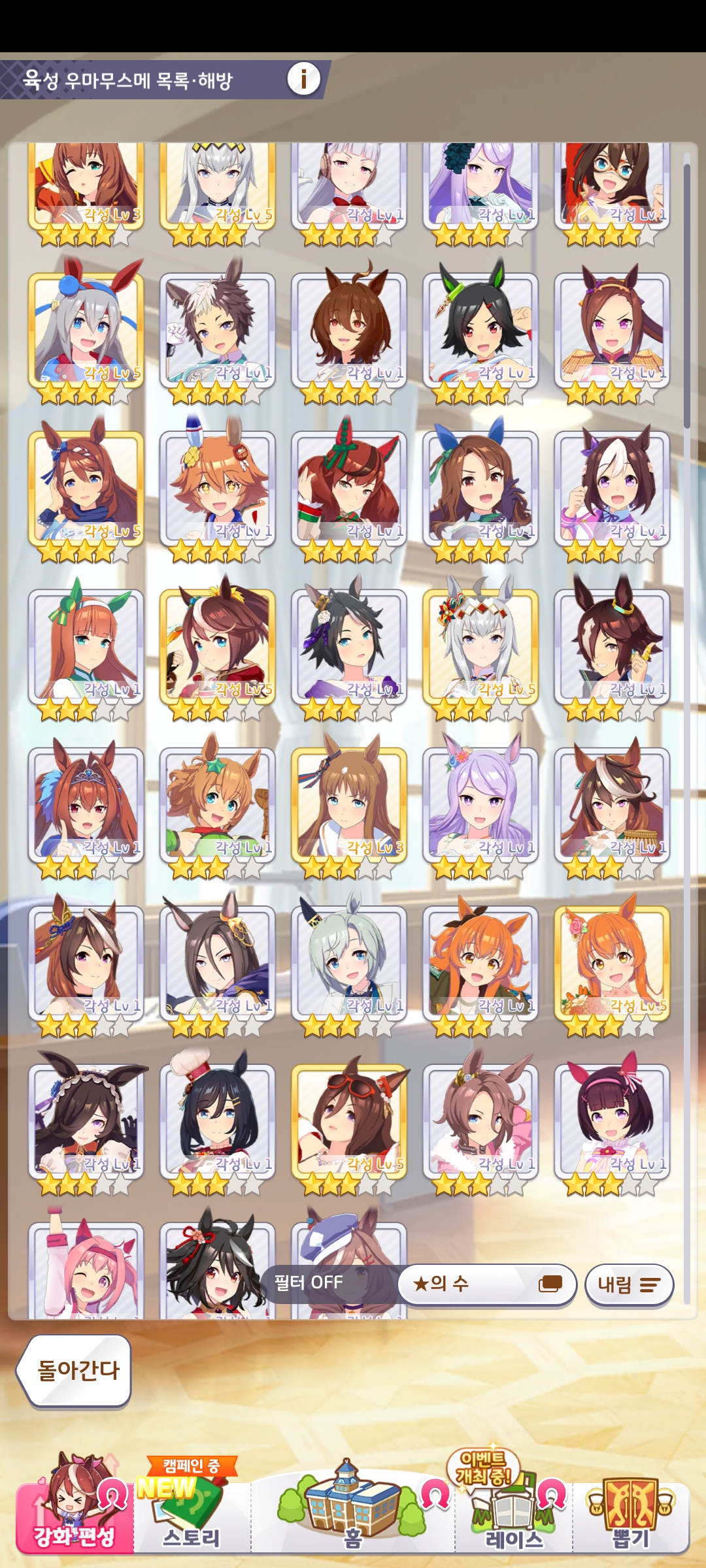Toggle the 내림 descending order button
Image resolution: width=706 pixels, height=1568 pixels.
pos(629,1285)
